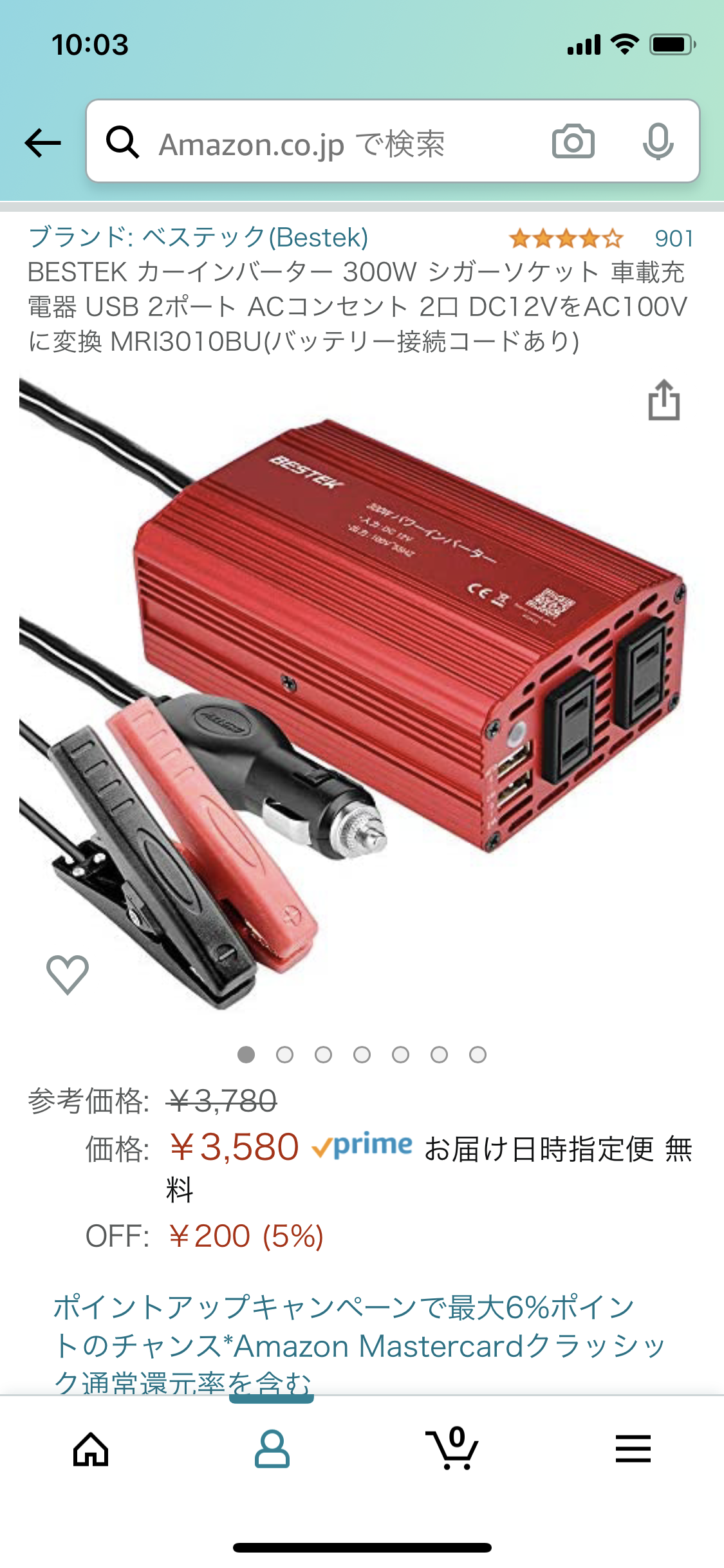Image resolution: width=724 pixels, height=1568 pixels.
Task: Jump to second product image dot
Action: pyautogui.click(x=284, y=1054)
